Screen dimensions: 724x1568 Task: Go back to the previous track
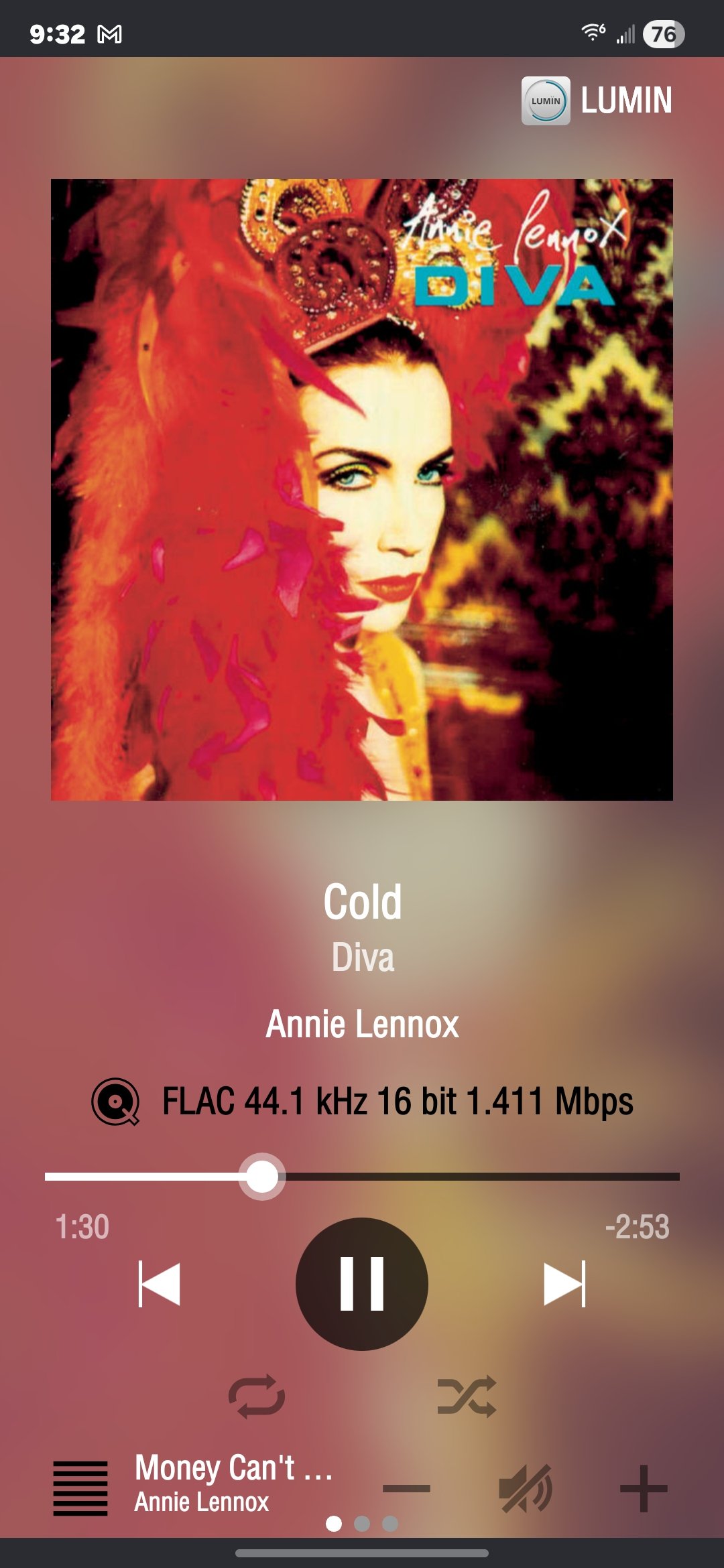[159, 1284]
